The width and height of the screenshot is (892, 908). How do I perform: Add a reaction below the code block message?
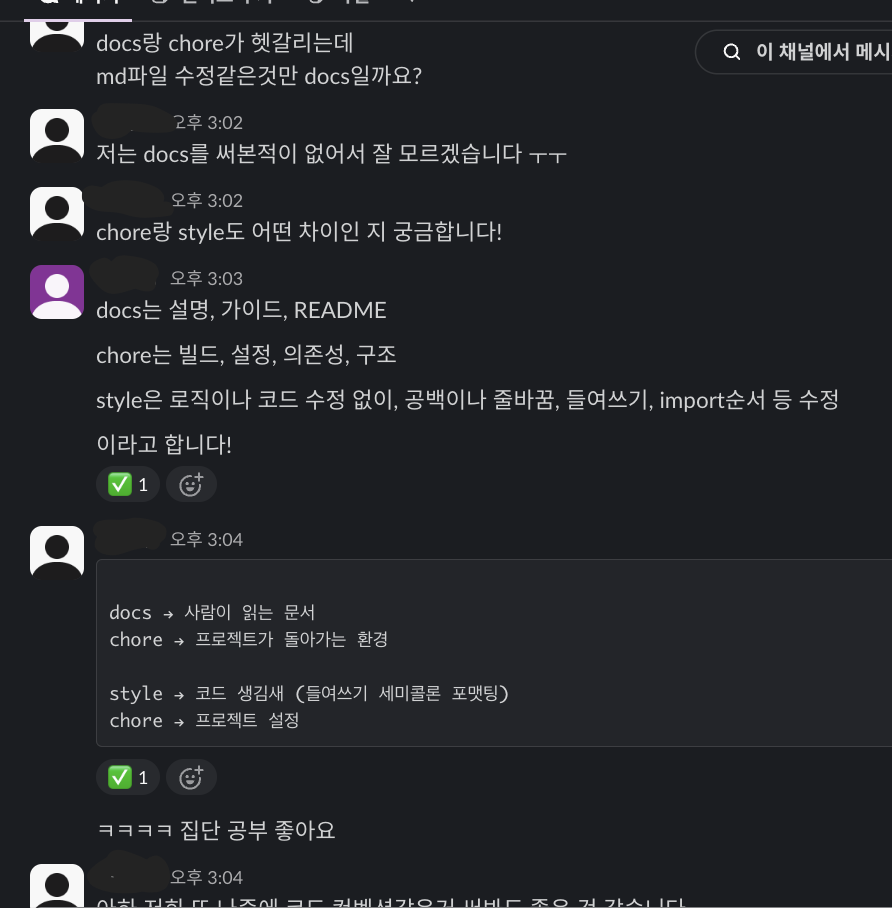[x=191, y=777]
